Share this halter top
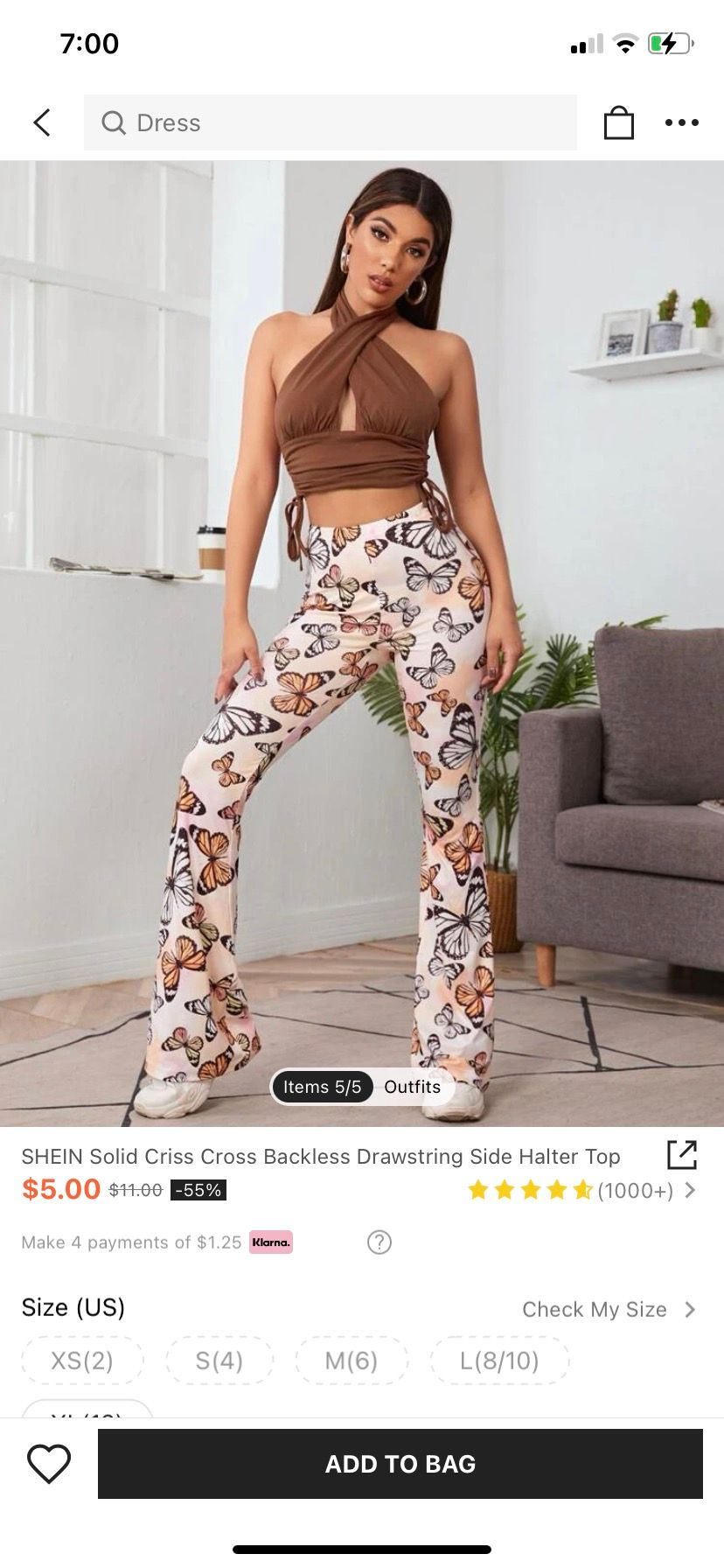This screenshot has width=724, height=1568. point(681,1155)
